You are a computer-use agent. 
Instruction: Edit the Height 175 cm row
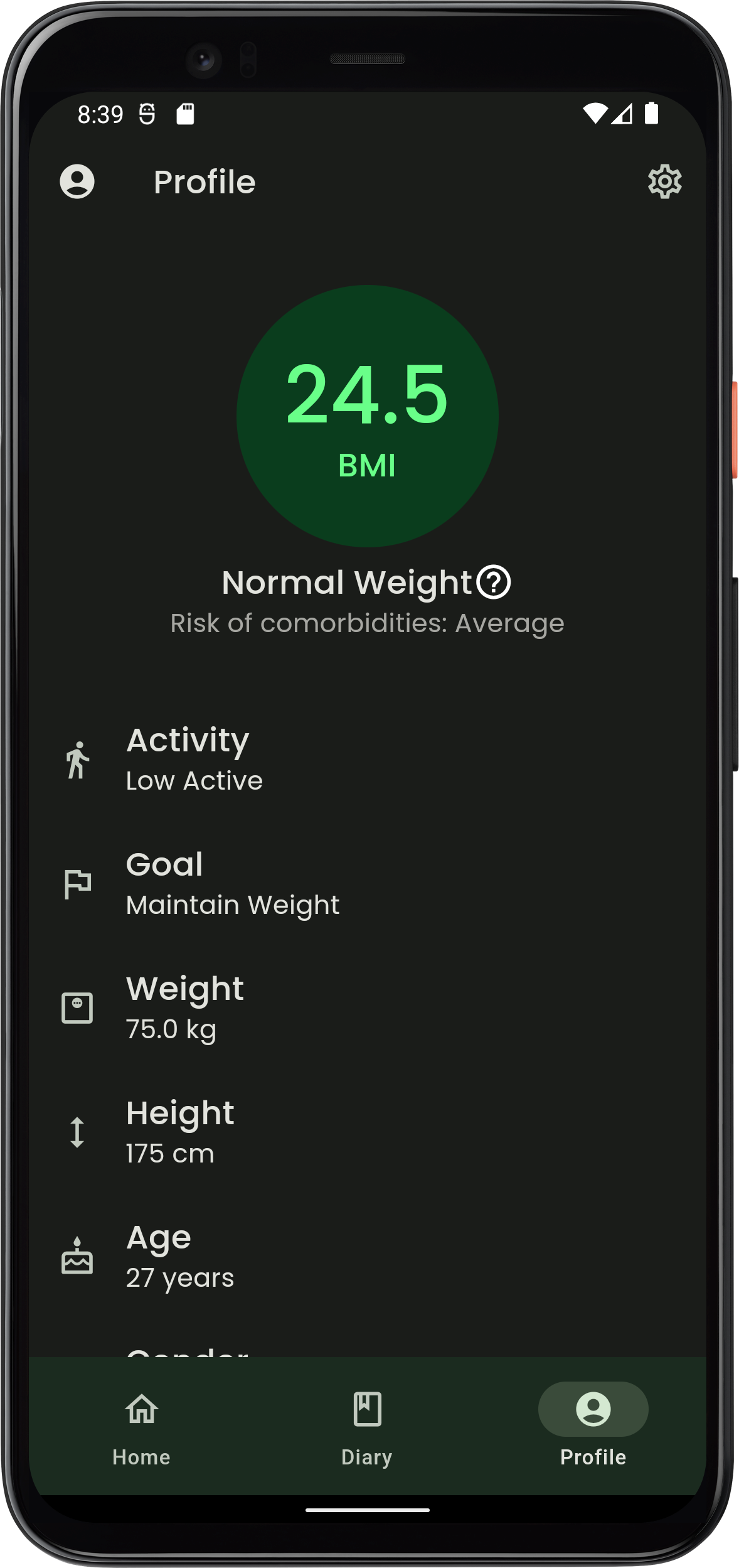[368, 1132]
